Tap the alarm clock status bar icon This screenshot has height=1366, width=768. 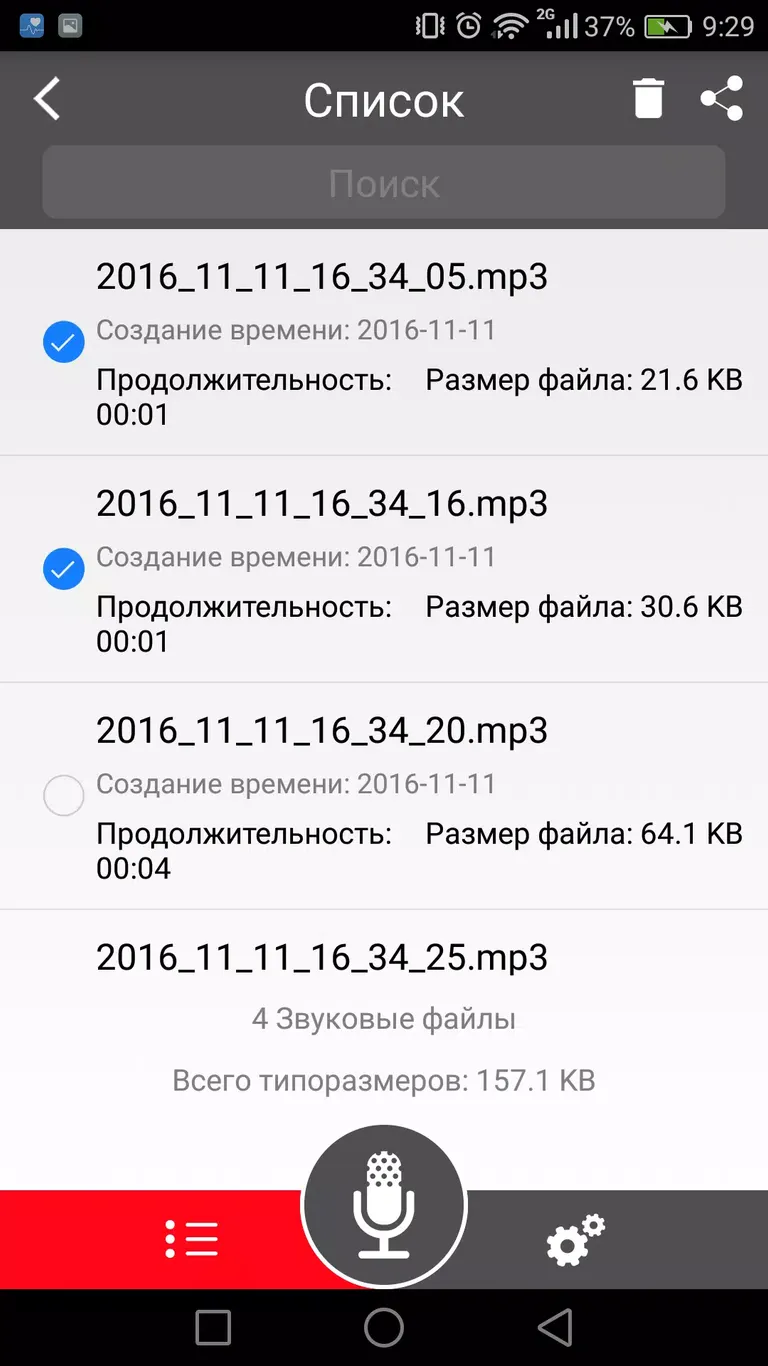pos(470,25)
